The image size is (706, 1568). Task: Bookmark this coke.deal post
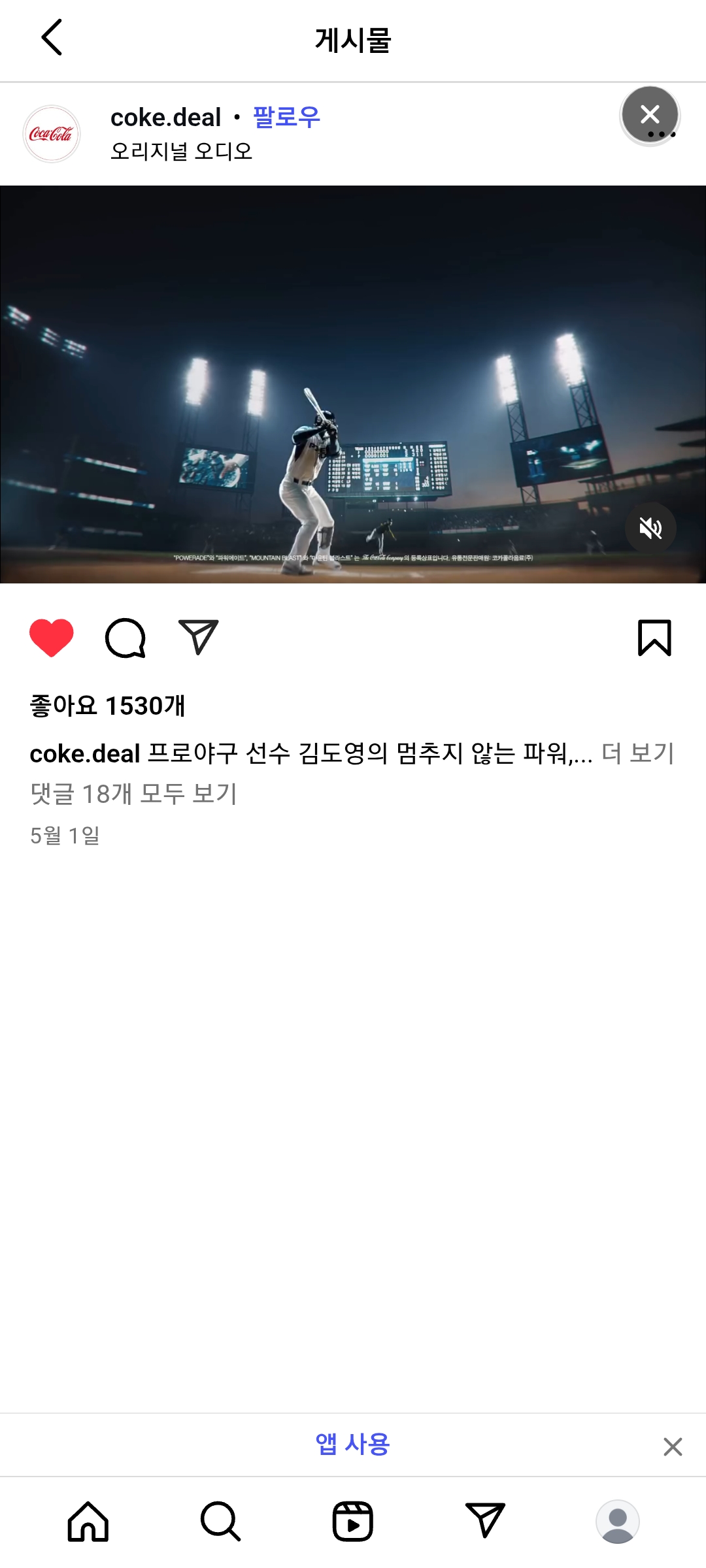[654, 638]
